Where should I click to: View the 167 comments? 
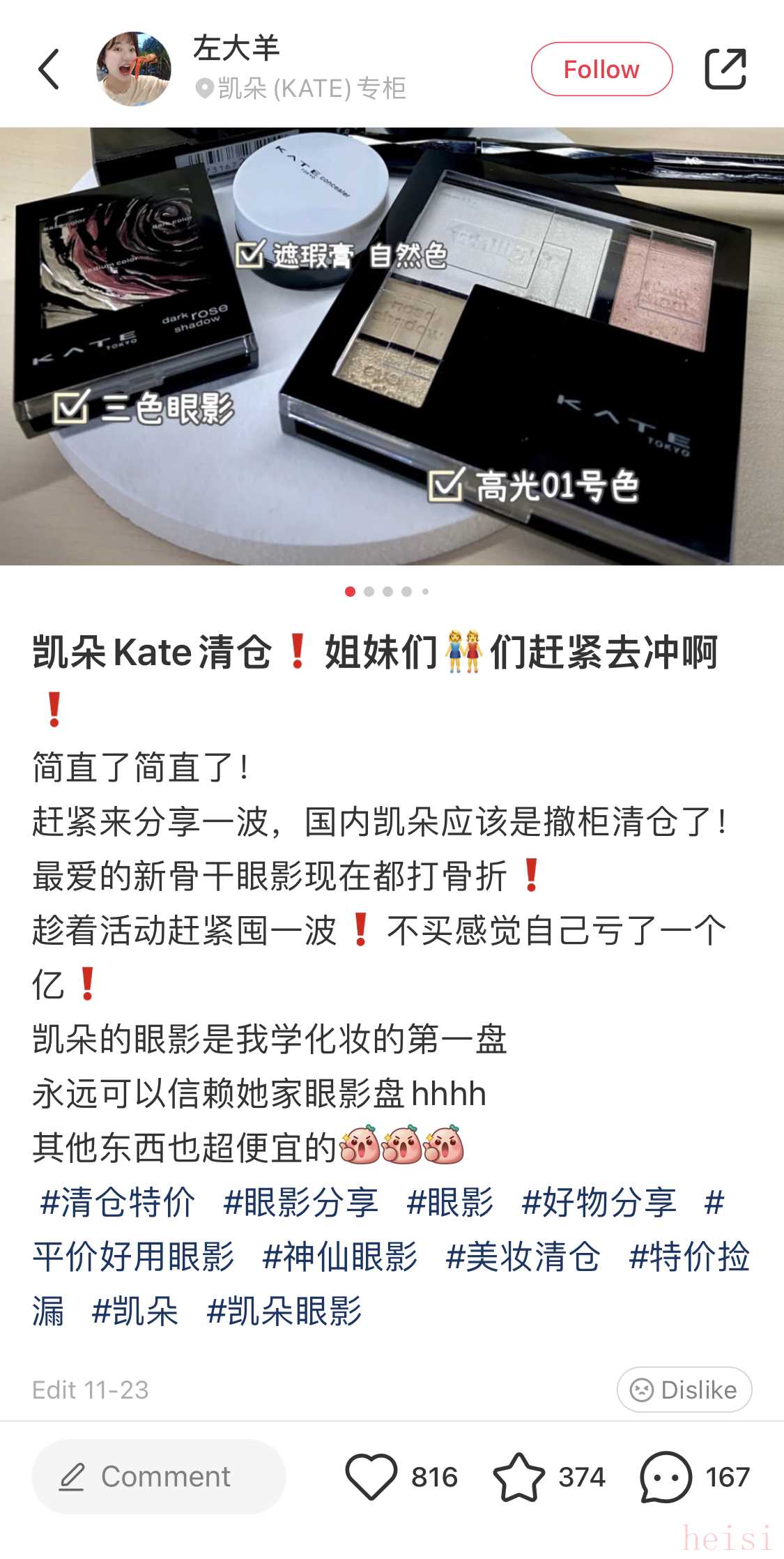pos(666,1477)
